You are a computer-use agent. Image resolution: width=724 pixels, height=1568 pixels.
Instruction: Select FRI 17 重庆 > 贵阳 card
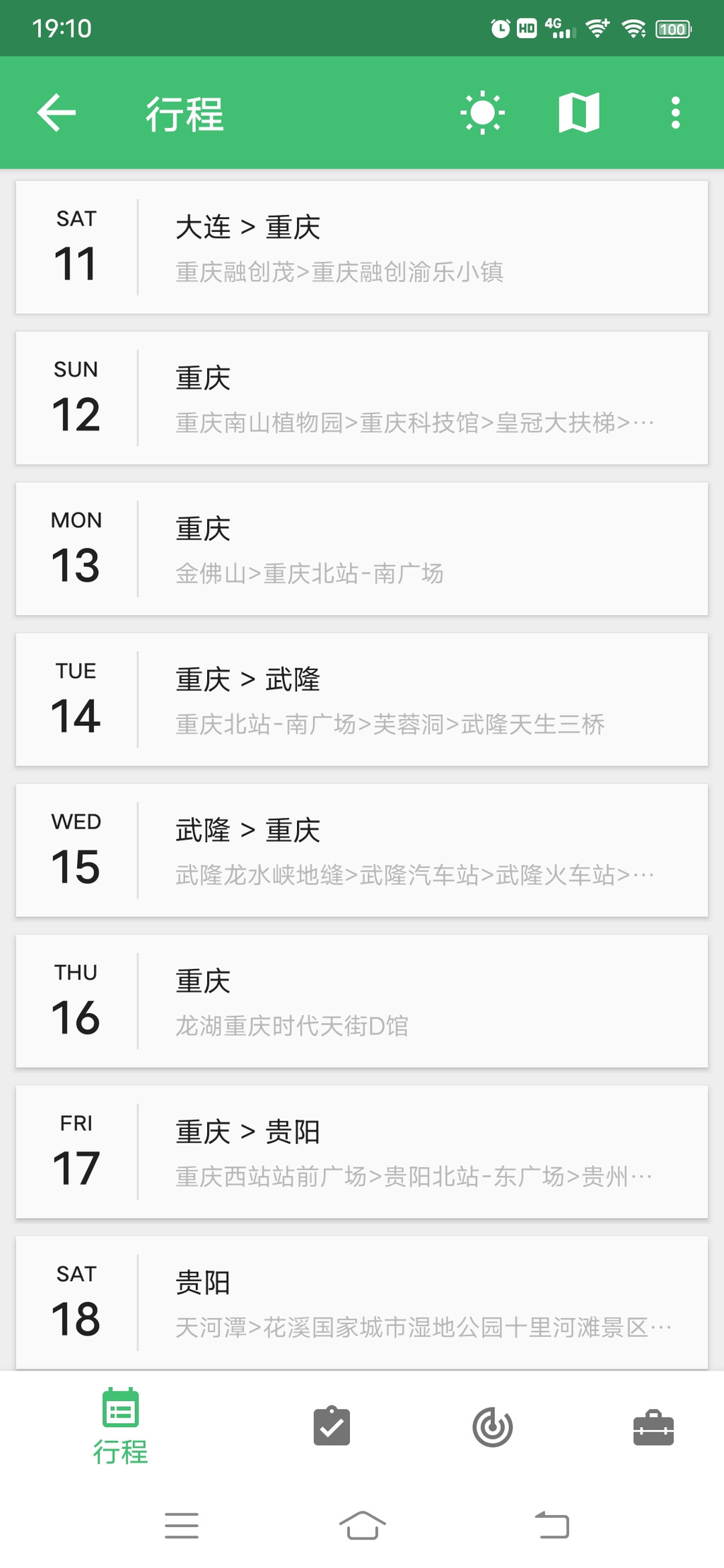click(x=362, y=1152)
